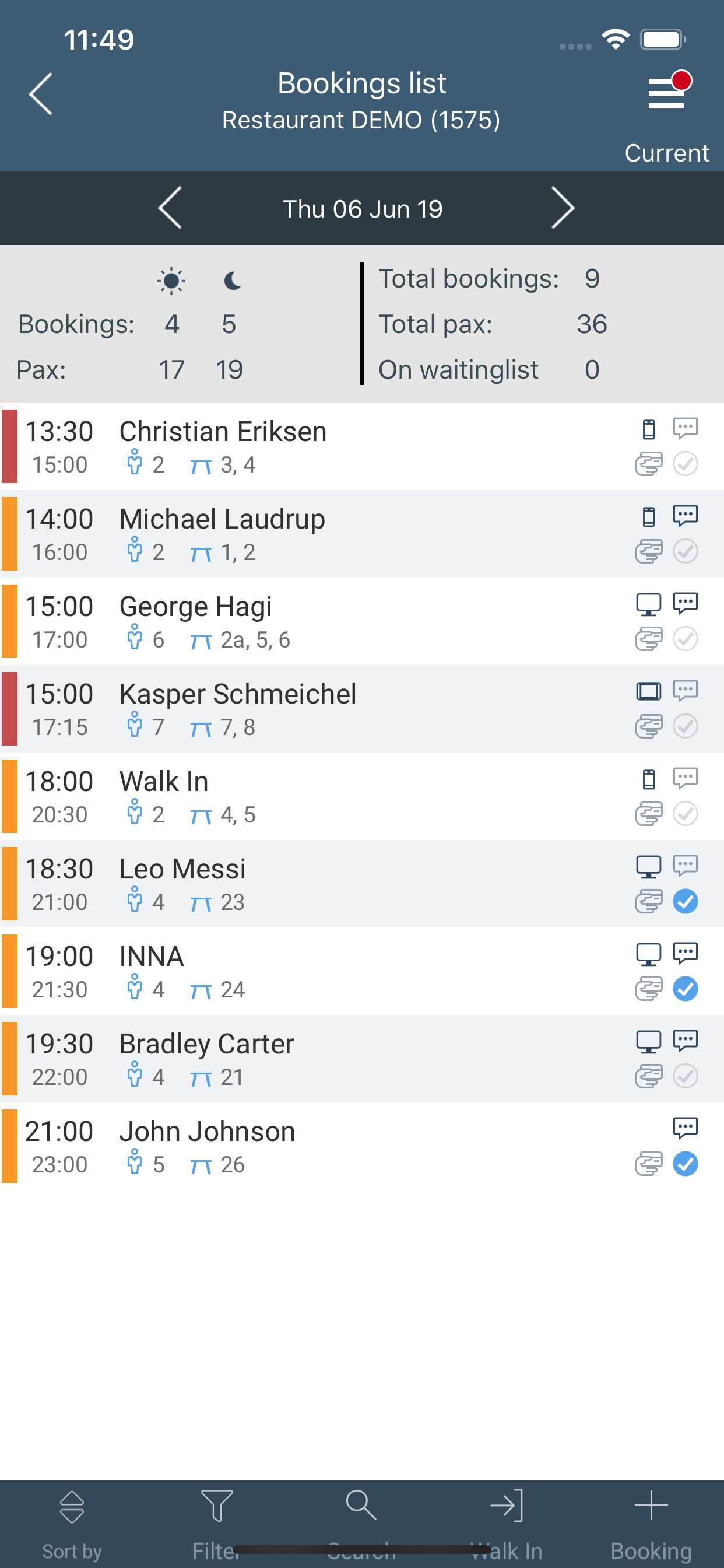Viewport: 724px width, 1568px height.
Task: Create a new Booking with the plus button
Action: (x=652, y=1503)
